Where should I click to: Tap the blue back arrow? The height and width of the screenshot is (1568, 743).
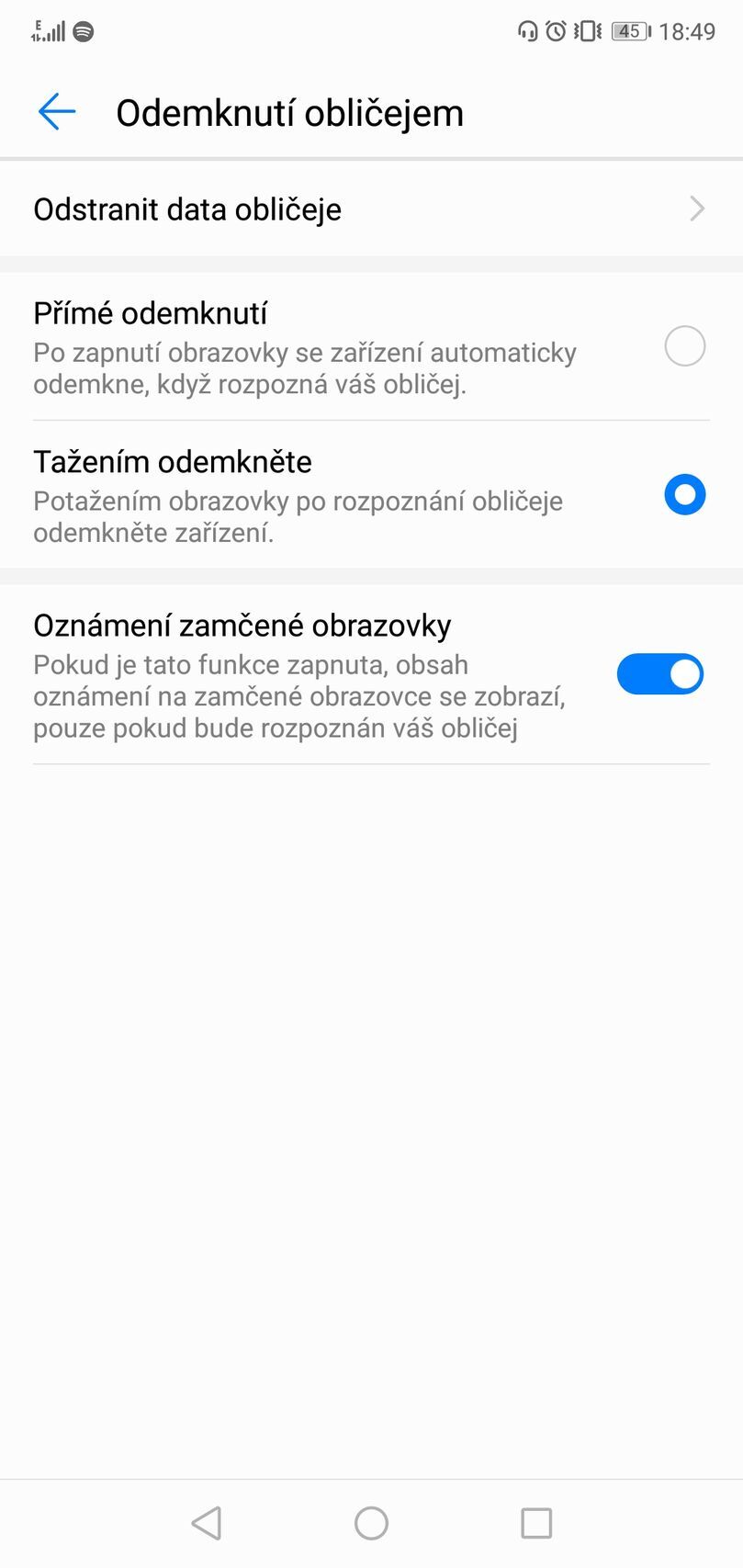(x=56, y=111)
